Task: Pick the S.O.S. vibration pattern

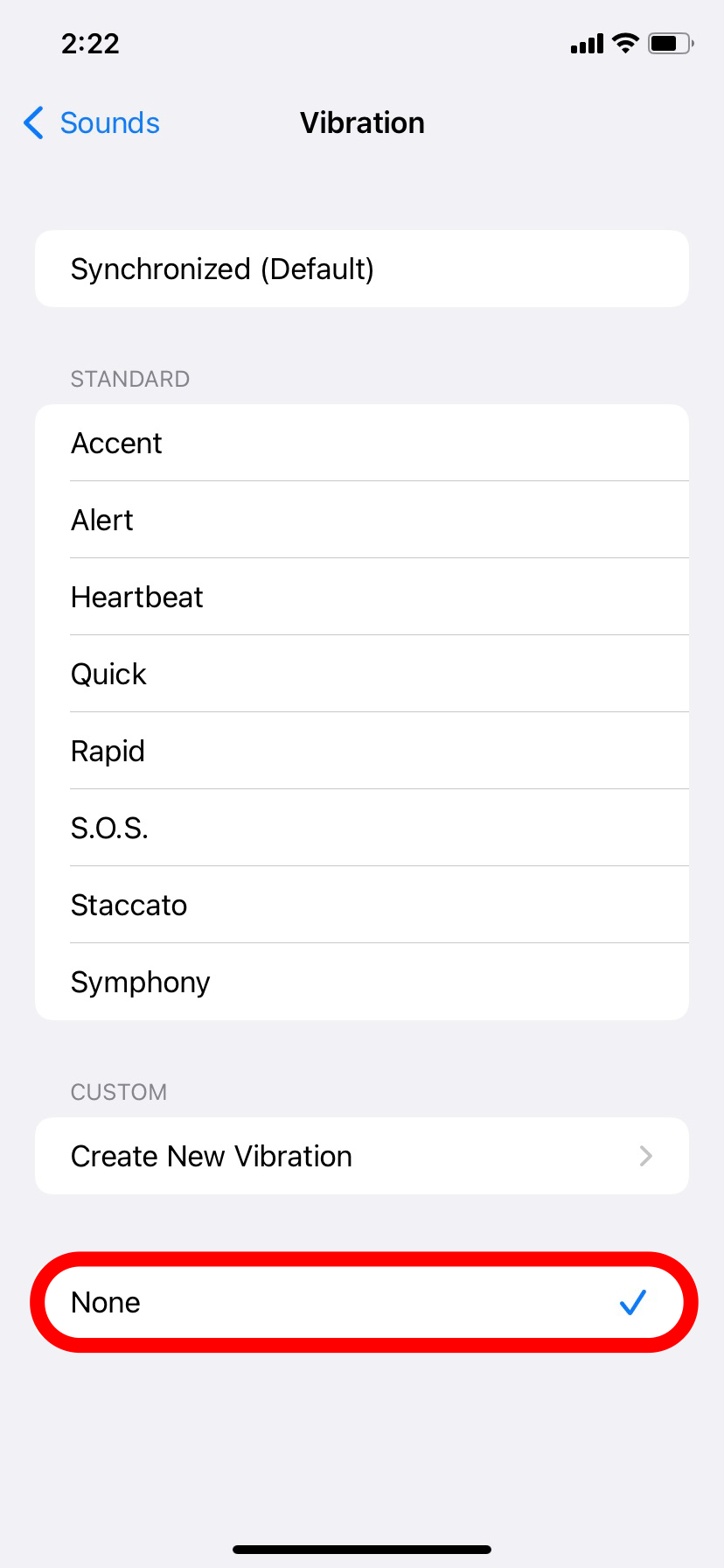Action: [x=362, y=828]
